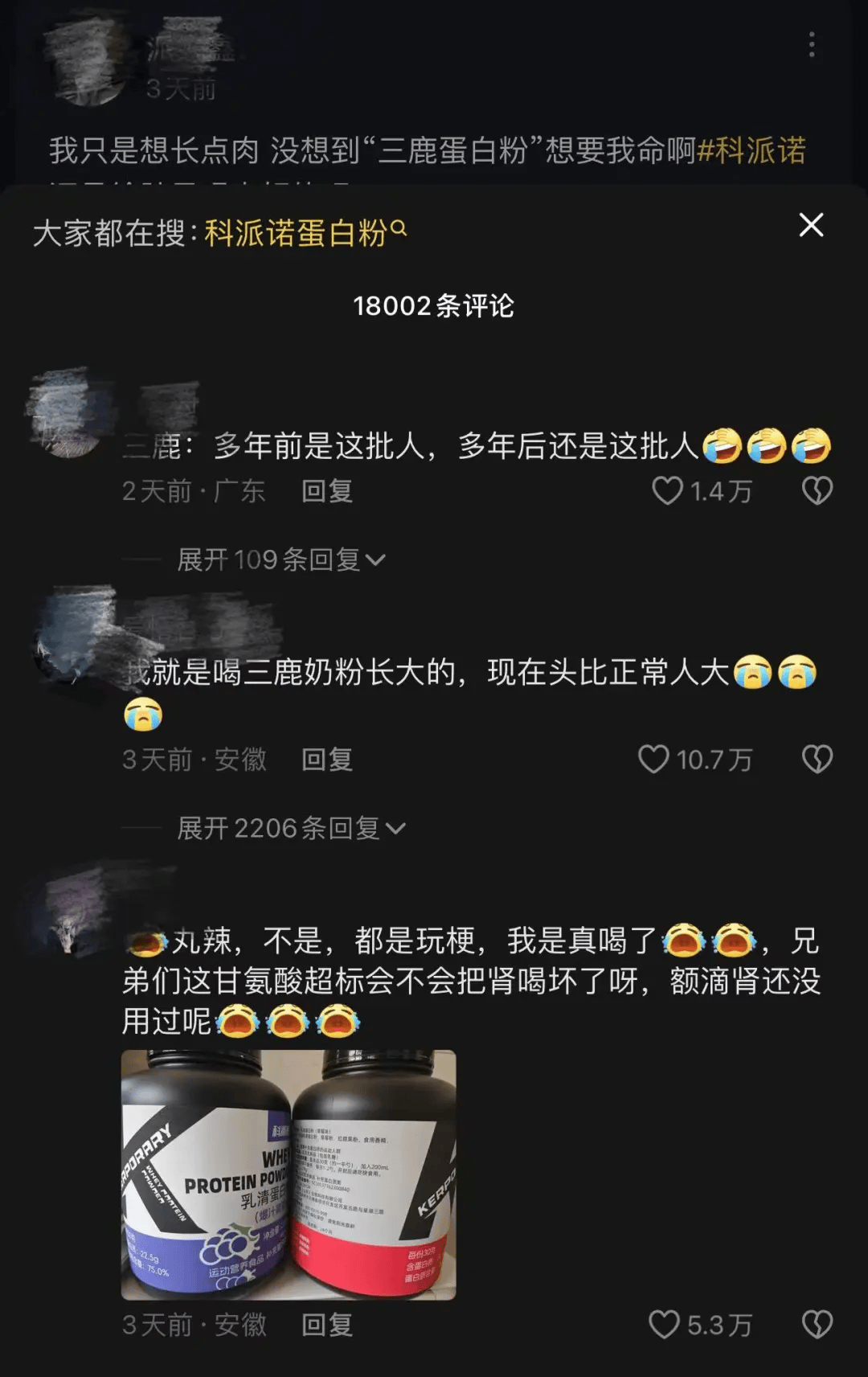The height and width of the screenshot is (1377, 868).
Task: Reply to the 喝三鹿奶粉长大 comment
Action: 326,759
